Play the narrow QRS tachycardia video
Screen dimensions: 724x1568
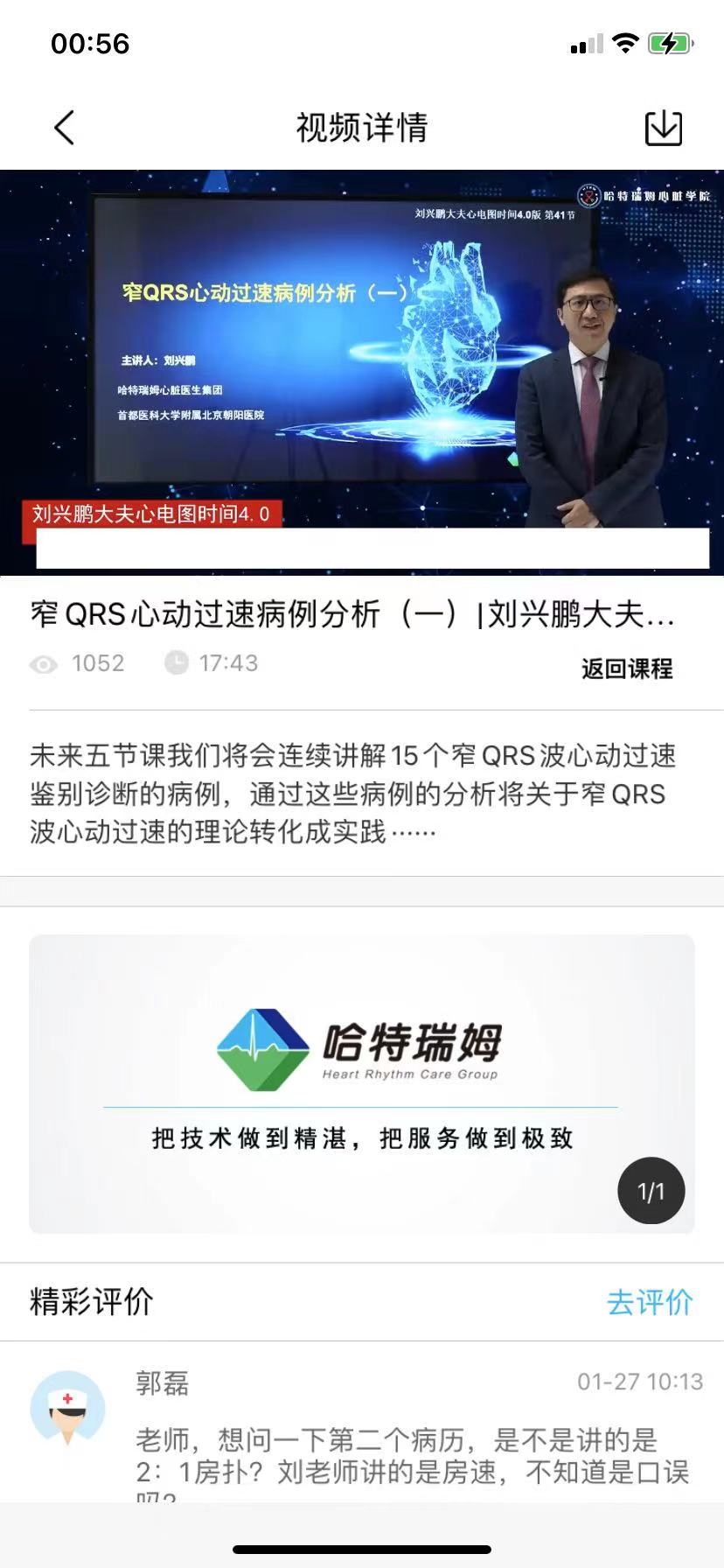pos(362,371)
